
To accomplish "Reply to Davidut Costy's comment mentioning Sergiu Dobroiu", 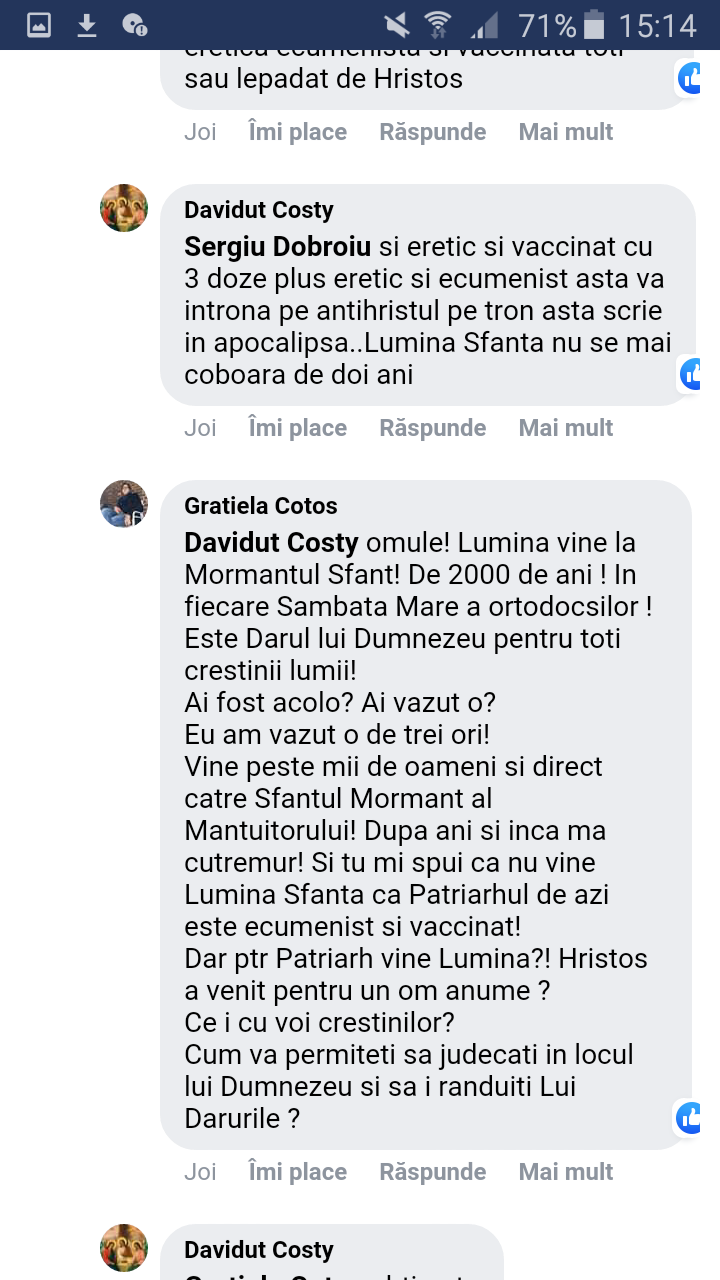I will 432,428.
